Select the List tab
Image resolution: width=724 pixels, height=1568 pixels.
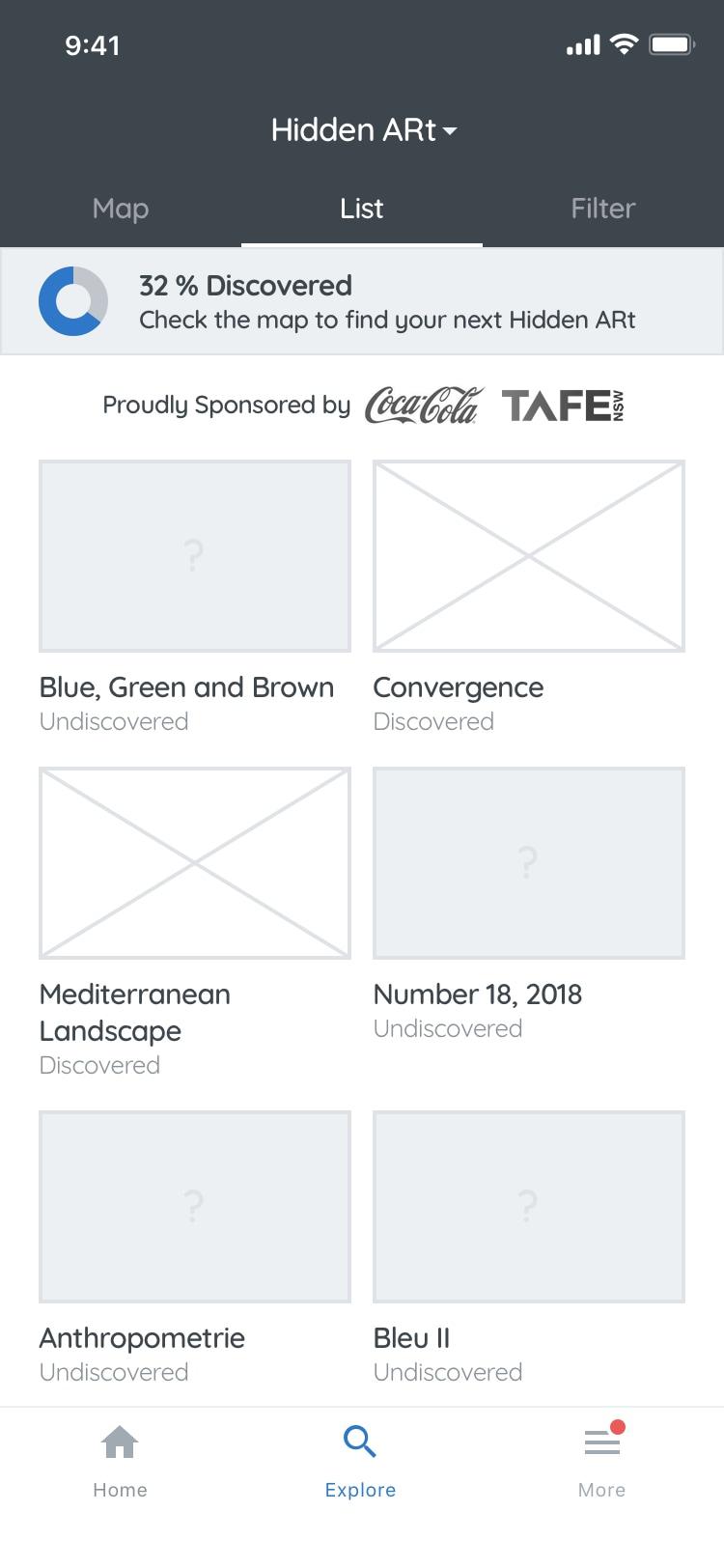pos(361,209)
